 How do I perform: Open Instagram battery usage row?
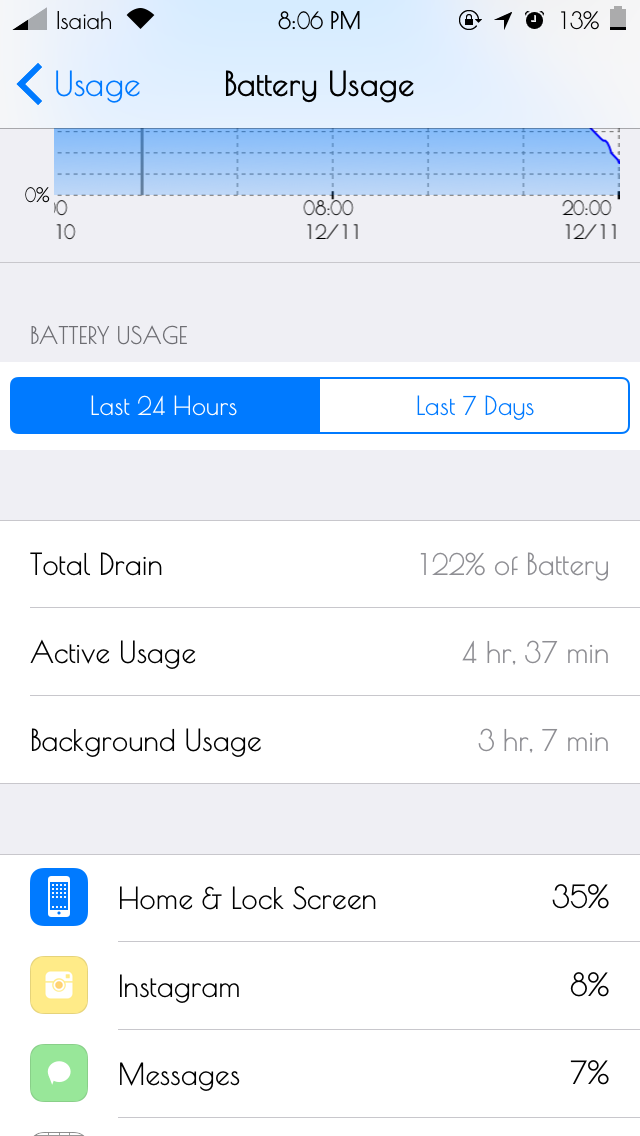320,986
